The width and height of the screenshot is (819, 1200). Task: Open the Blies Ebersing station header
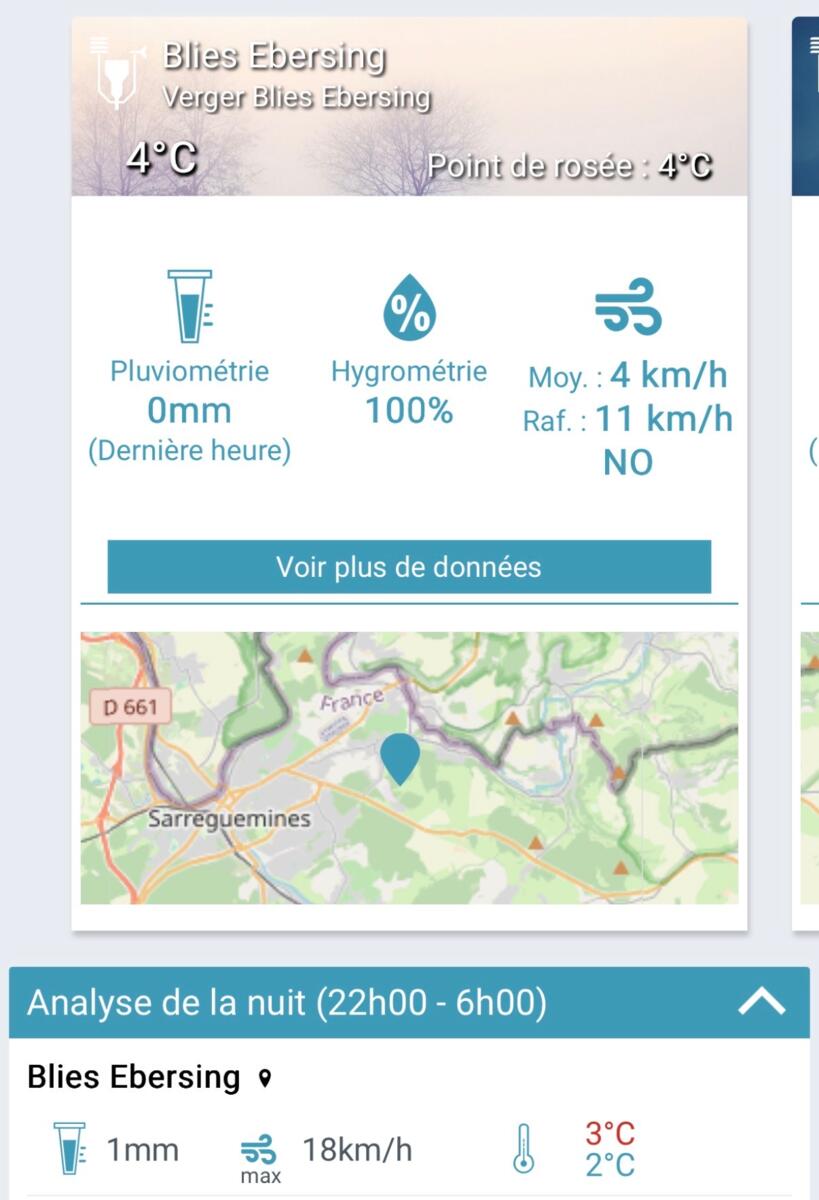click(409, 106)
